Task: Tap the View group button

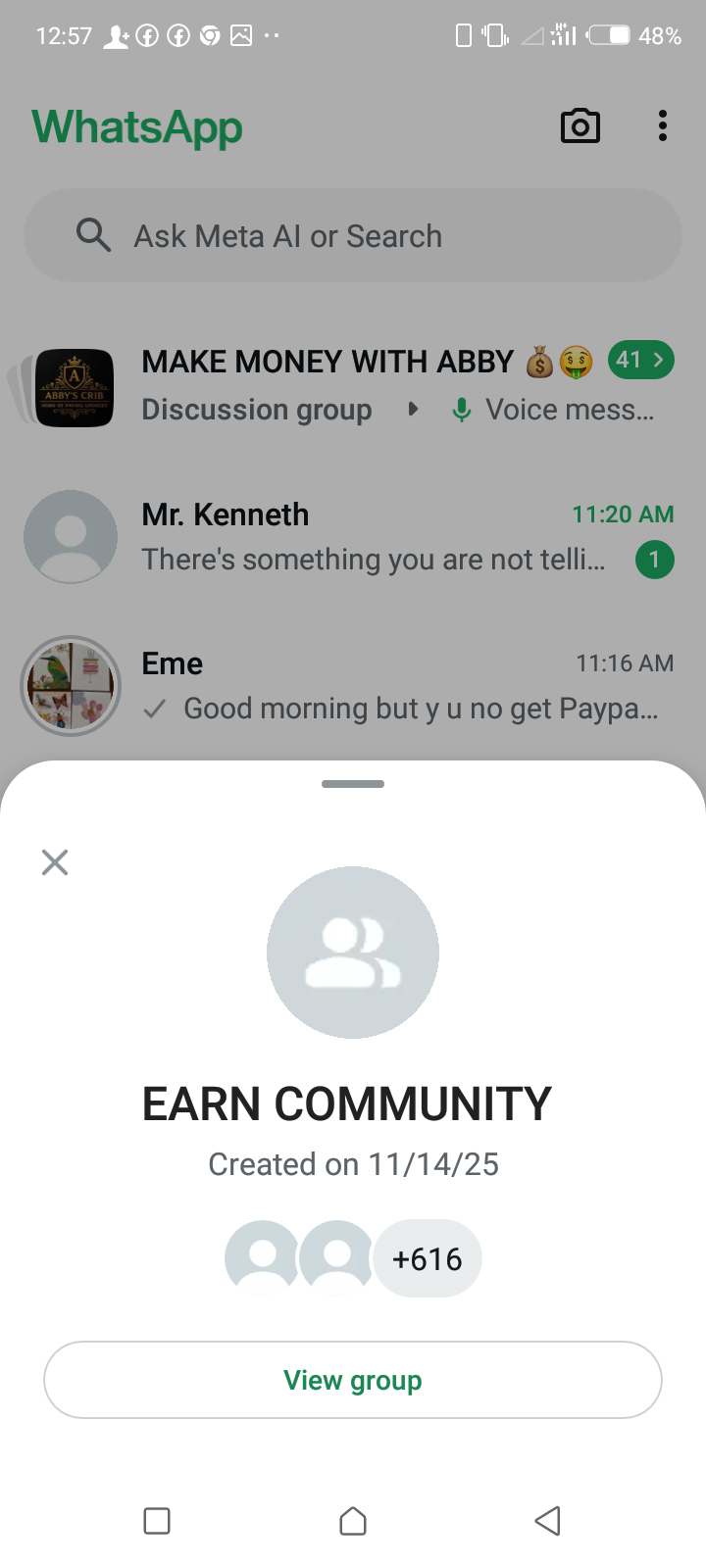Action: pyautogui.click(x=353, y=1380)
